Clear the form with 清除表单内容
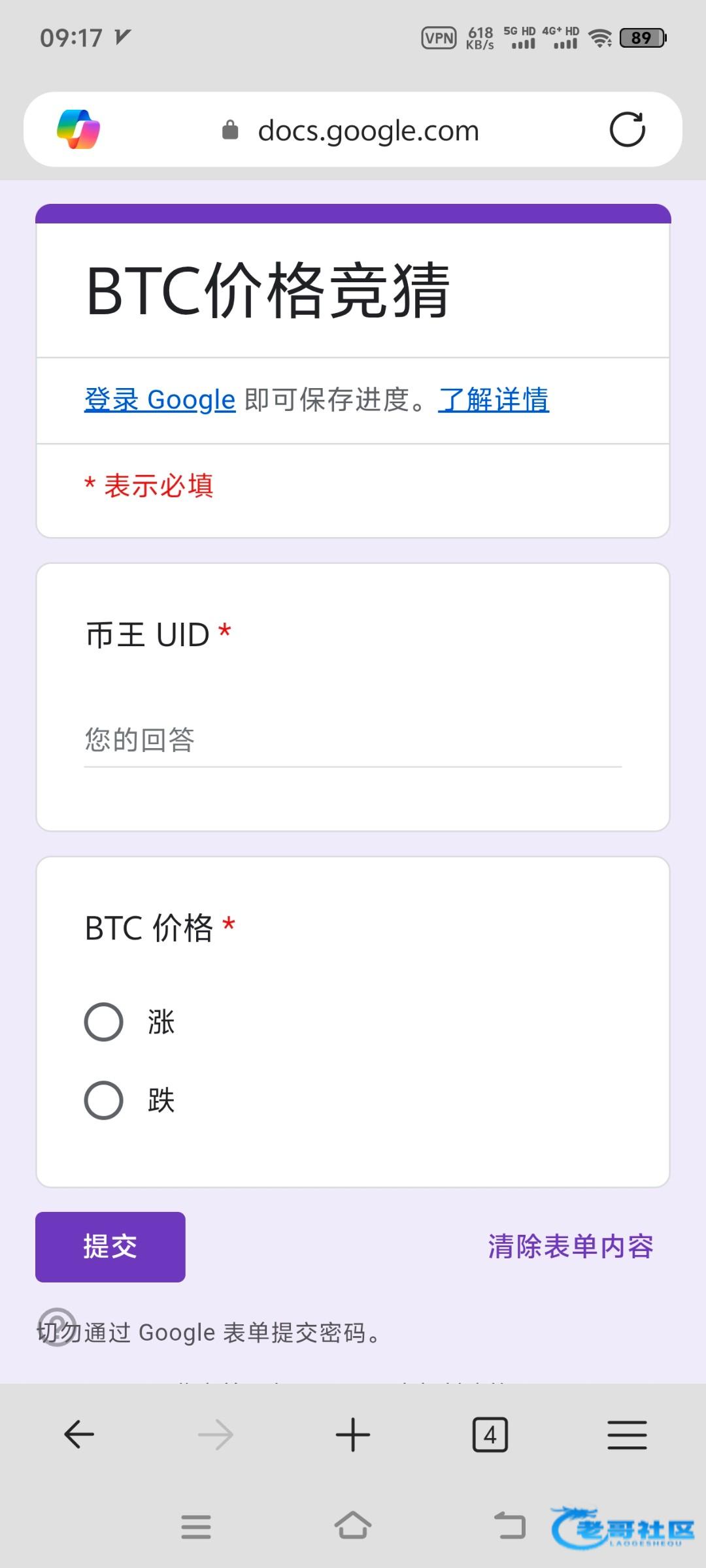The height and width of the screenshot is (1568, 706). (570, 1247)
